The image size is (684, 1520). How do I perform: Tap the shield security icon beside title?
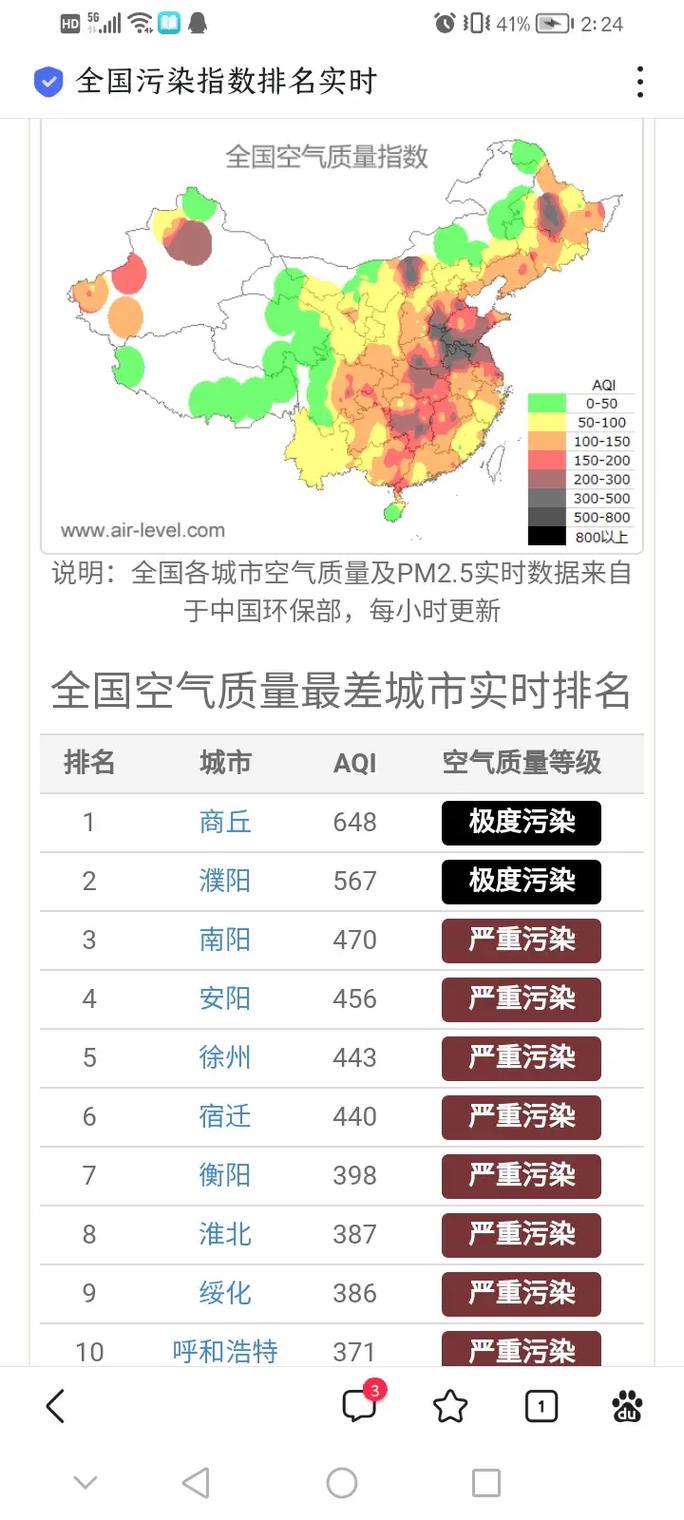(x=48, y=82)
